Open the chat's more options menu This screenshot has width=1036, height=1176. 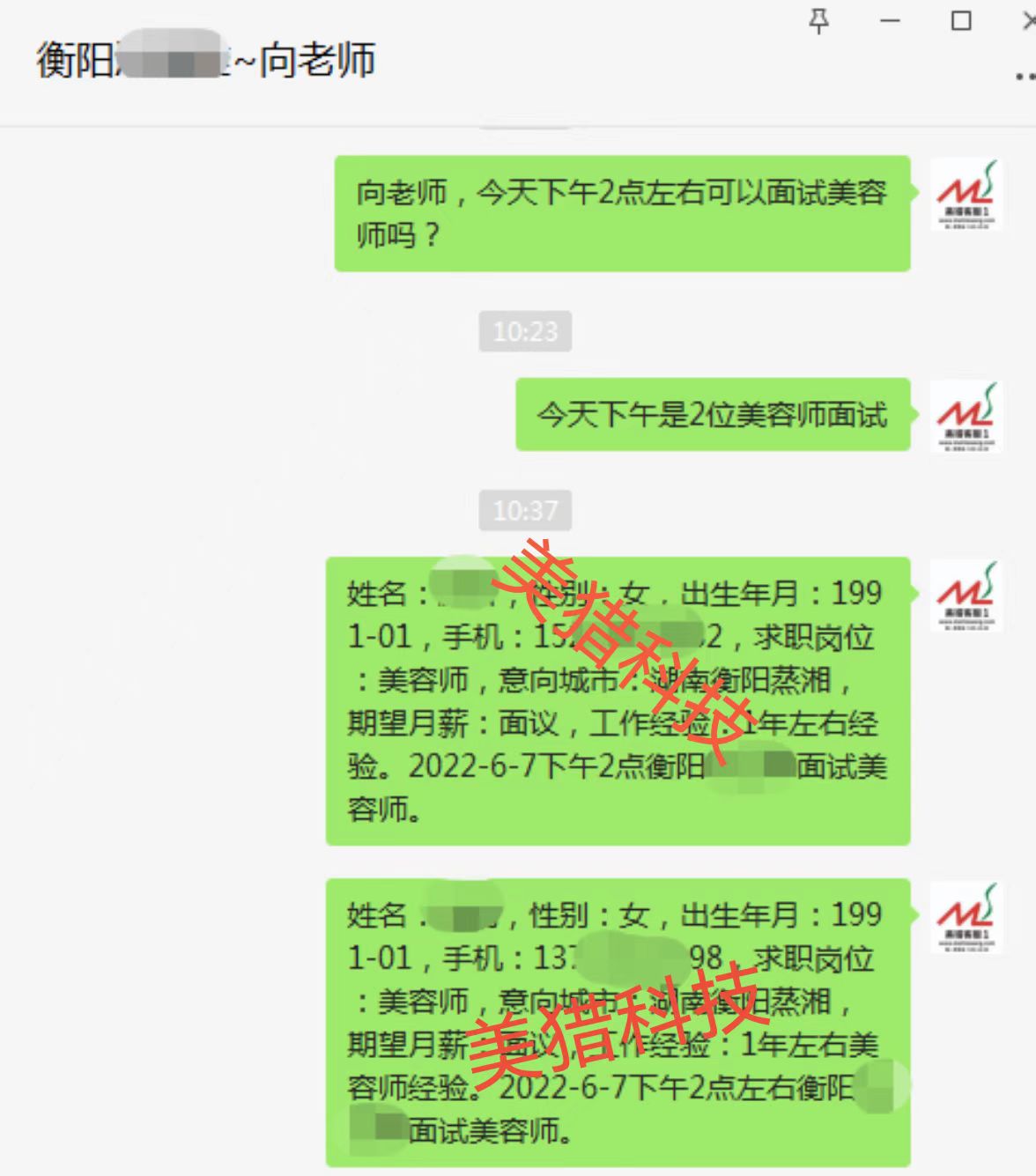point(1025,78)
